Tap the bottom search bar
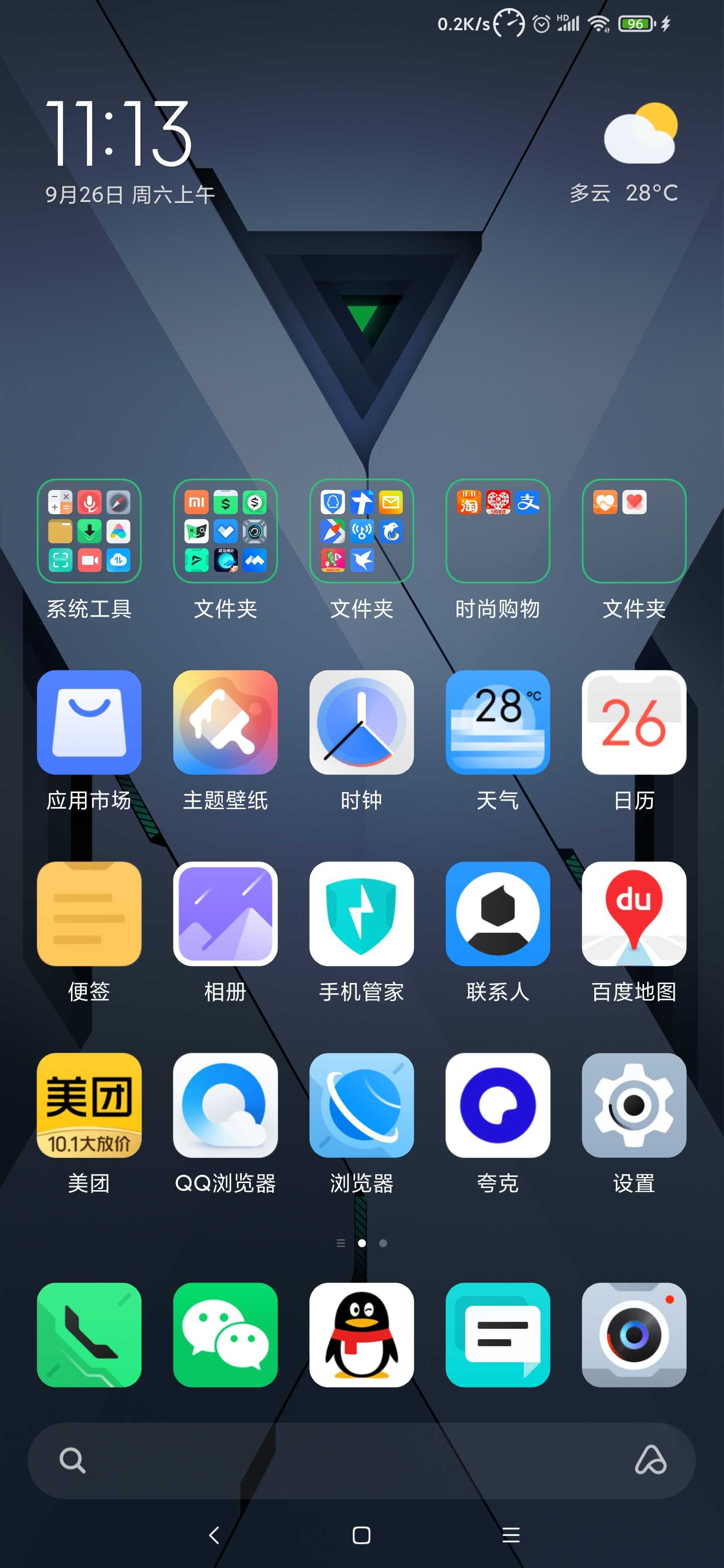724x1568 pixels. click(361, 1460)
